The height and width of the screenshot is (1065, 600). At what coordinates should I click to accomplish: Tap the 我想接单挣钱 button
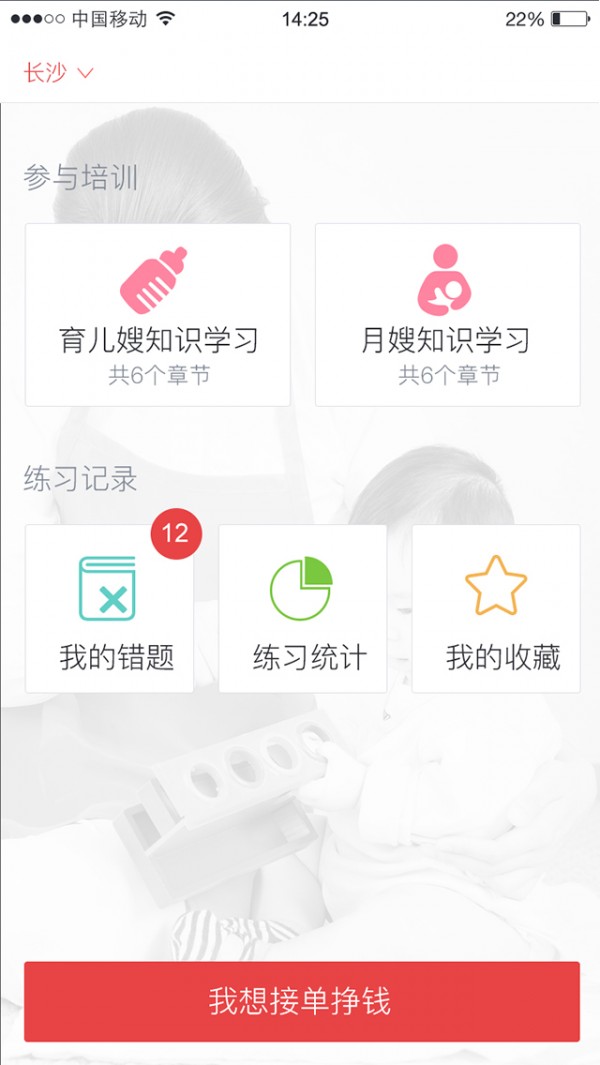pos(301,1001)
